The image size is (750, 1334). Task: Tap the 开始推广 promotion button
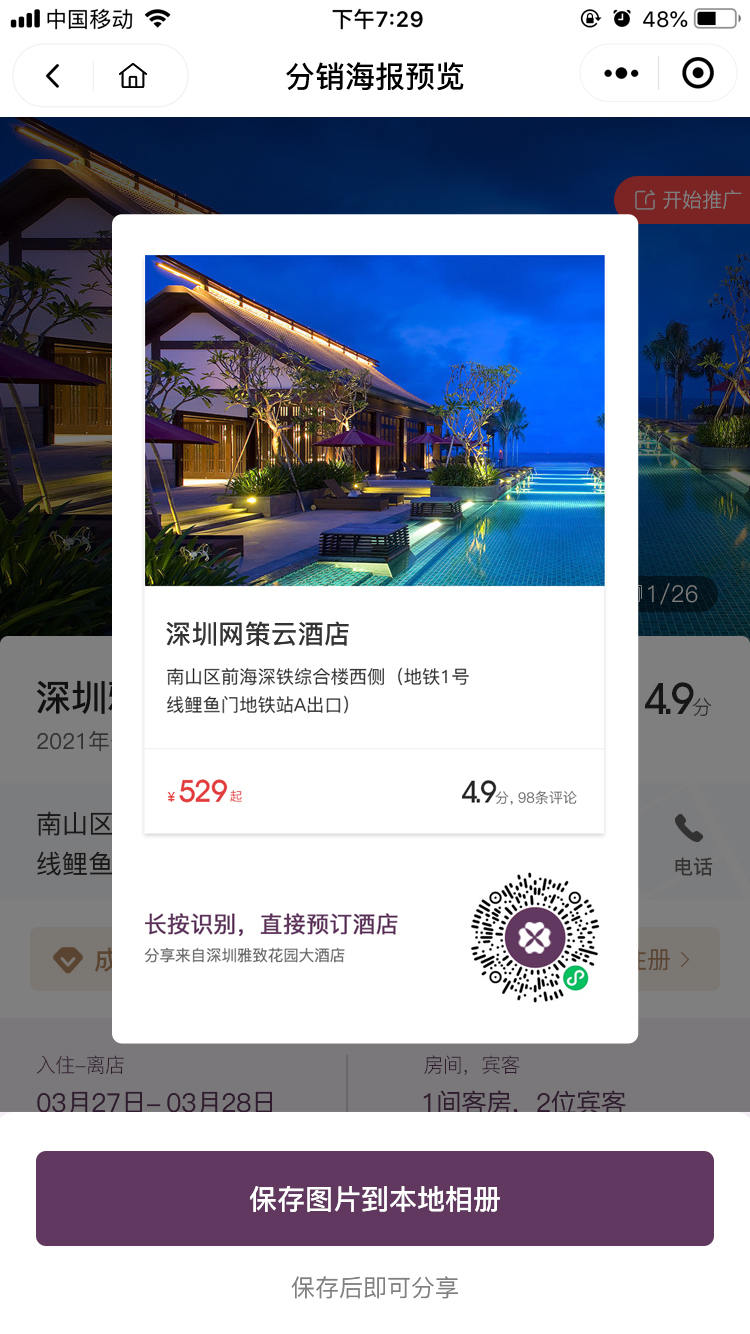pos(690,200)
